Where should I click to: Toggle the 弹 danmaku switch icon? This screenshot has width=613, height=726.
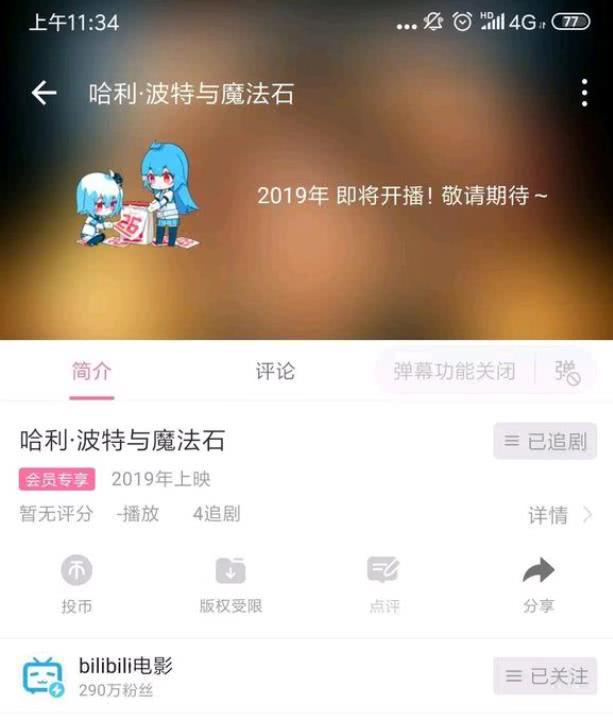[567, 371]
